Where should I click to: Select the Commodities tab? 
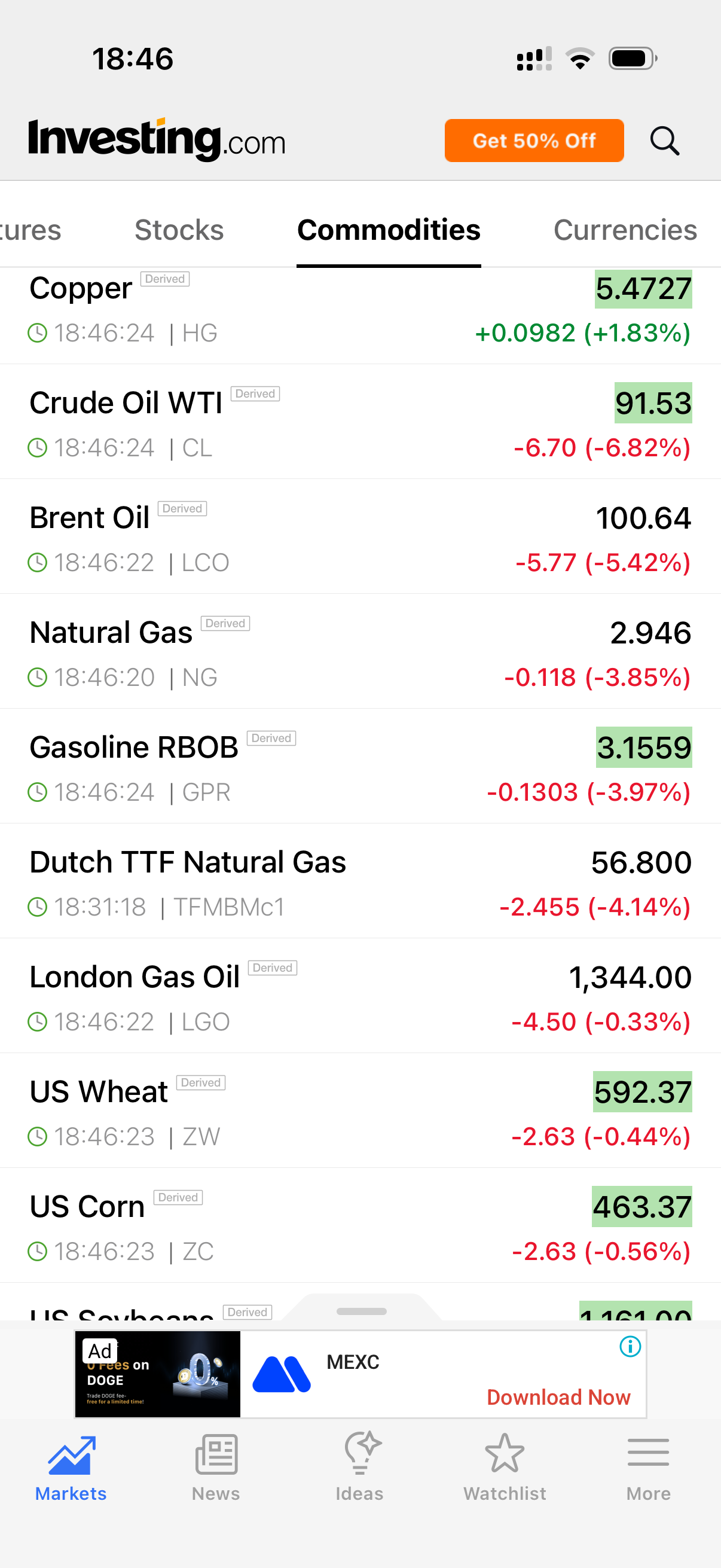coord(389,230)
